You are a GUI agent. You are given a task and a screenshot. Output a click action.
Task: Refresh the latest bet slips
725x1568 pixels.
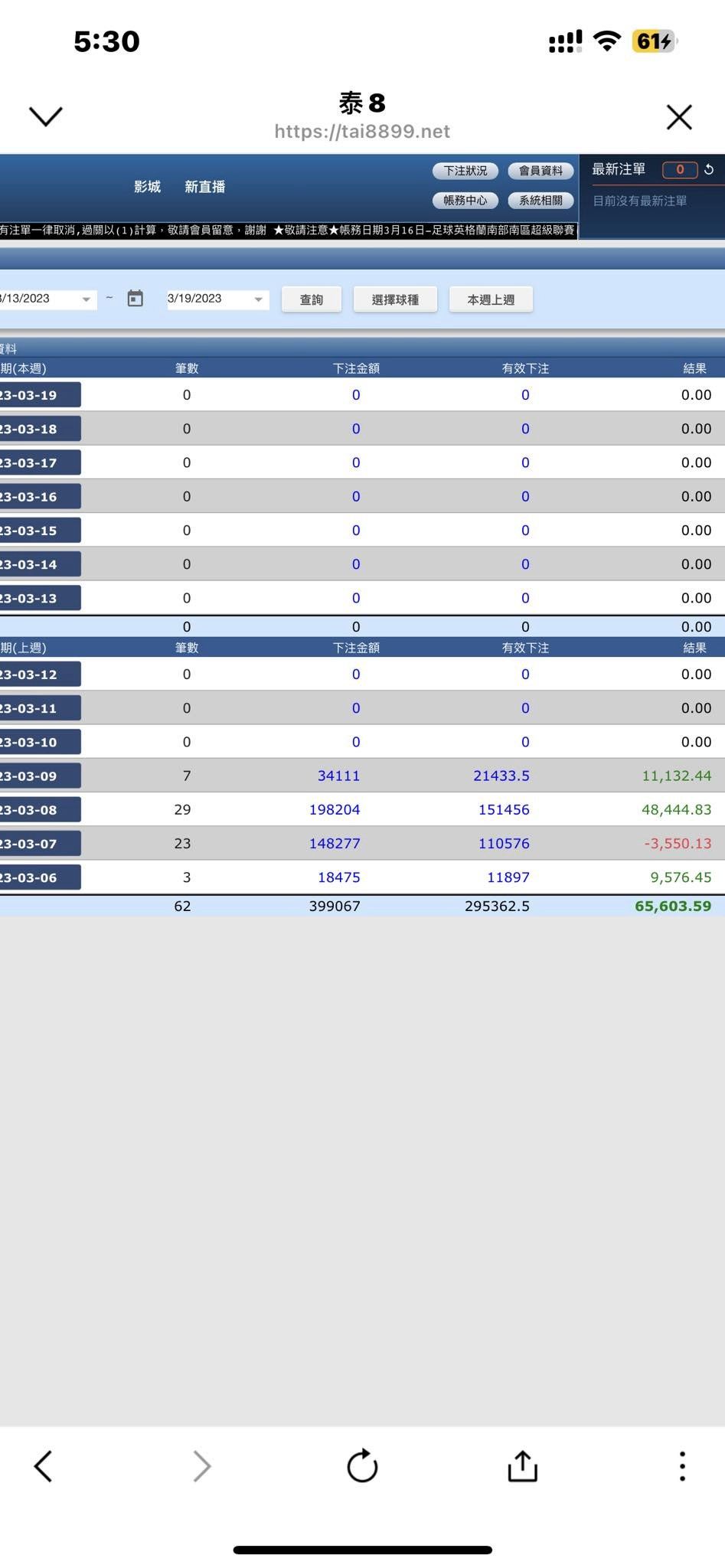click(x=709, y=170)
